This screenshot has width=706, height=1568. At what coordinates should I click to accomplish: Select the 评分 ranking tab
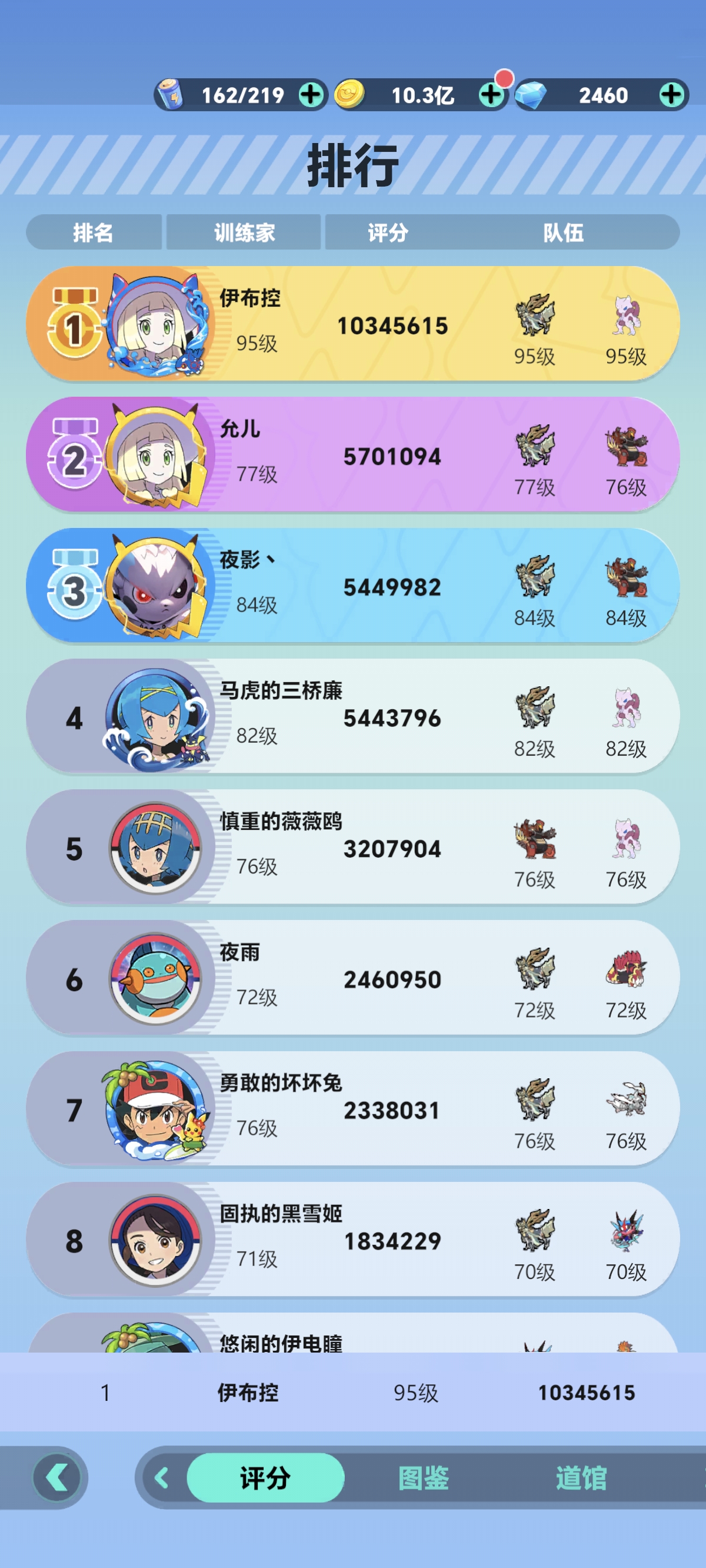tap(265, 1477)
